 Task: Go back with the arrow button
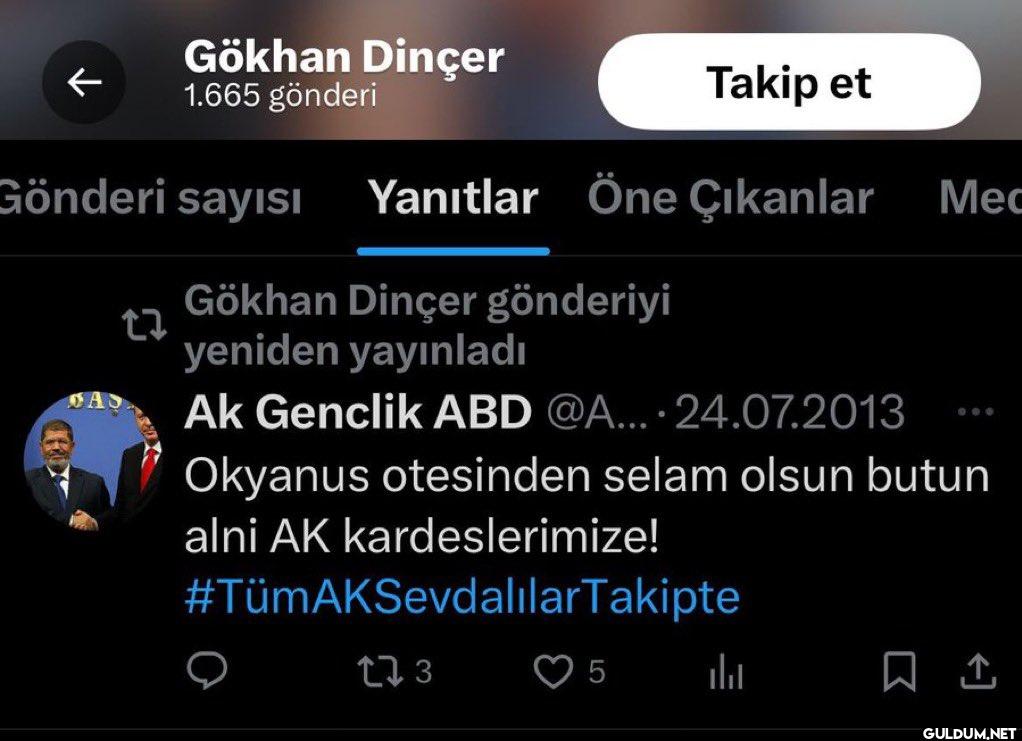click(x=84, y=82)
